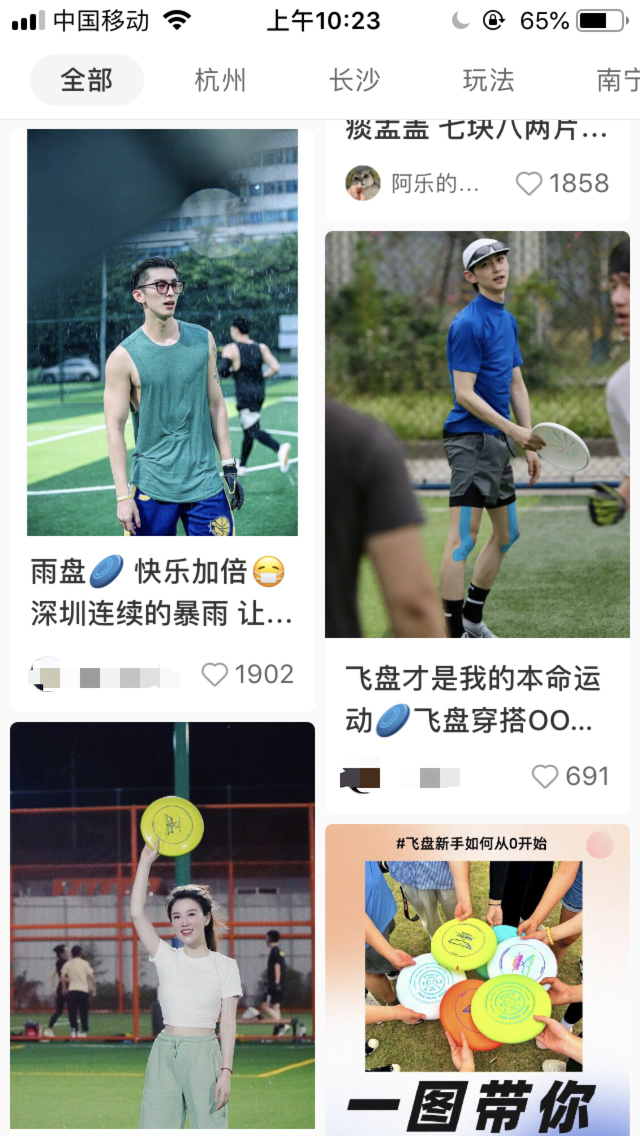Like the post with 691 likes

click(x=545, y=776)
